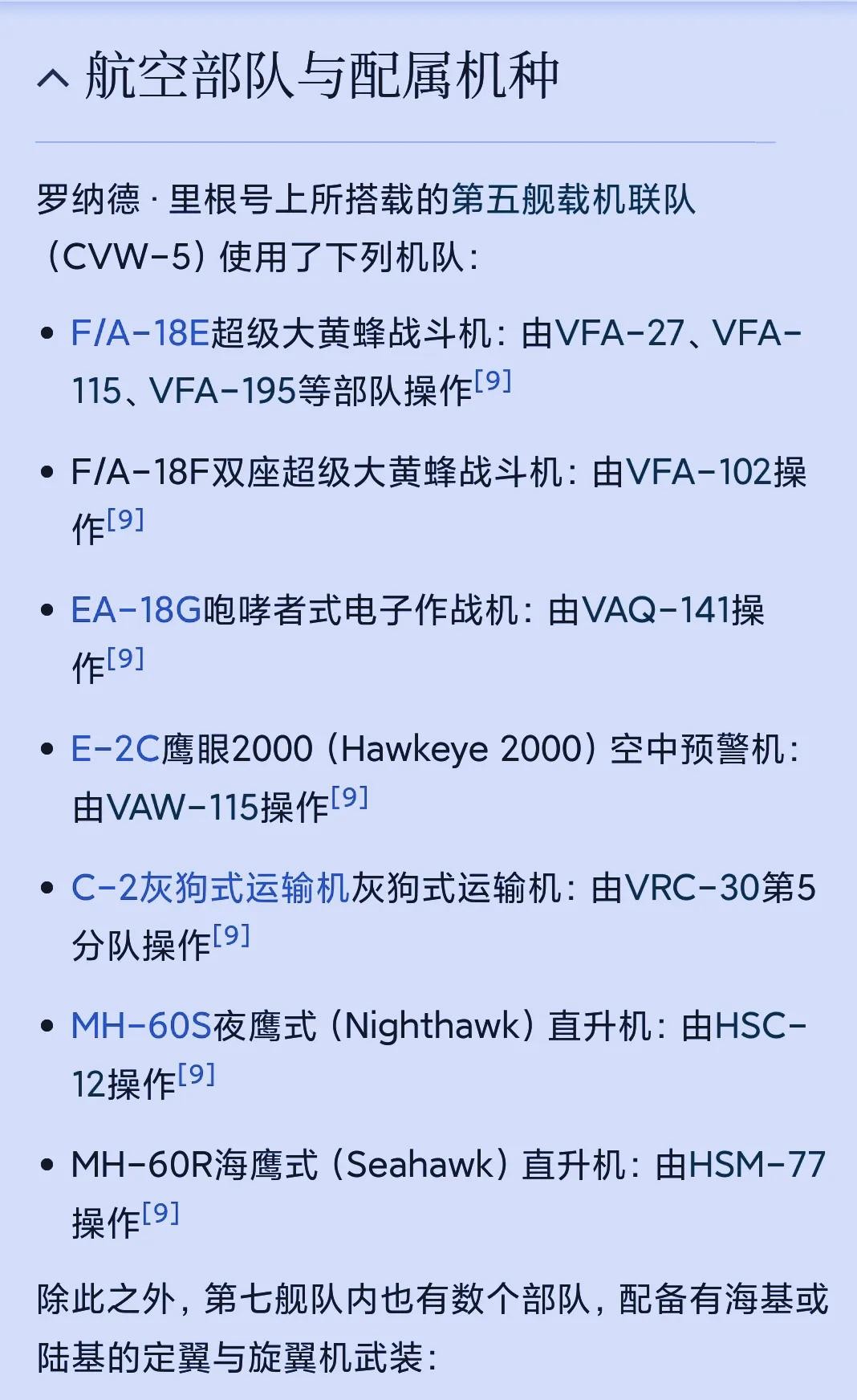Tap the [9] citation after VAW-115操作
The width and height of the screenshot is (857, 1400).
pyautogui.click(x=349, y=797)
